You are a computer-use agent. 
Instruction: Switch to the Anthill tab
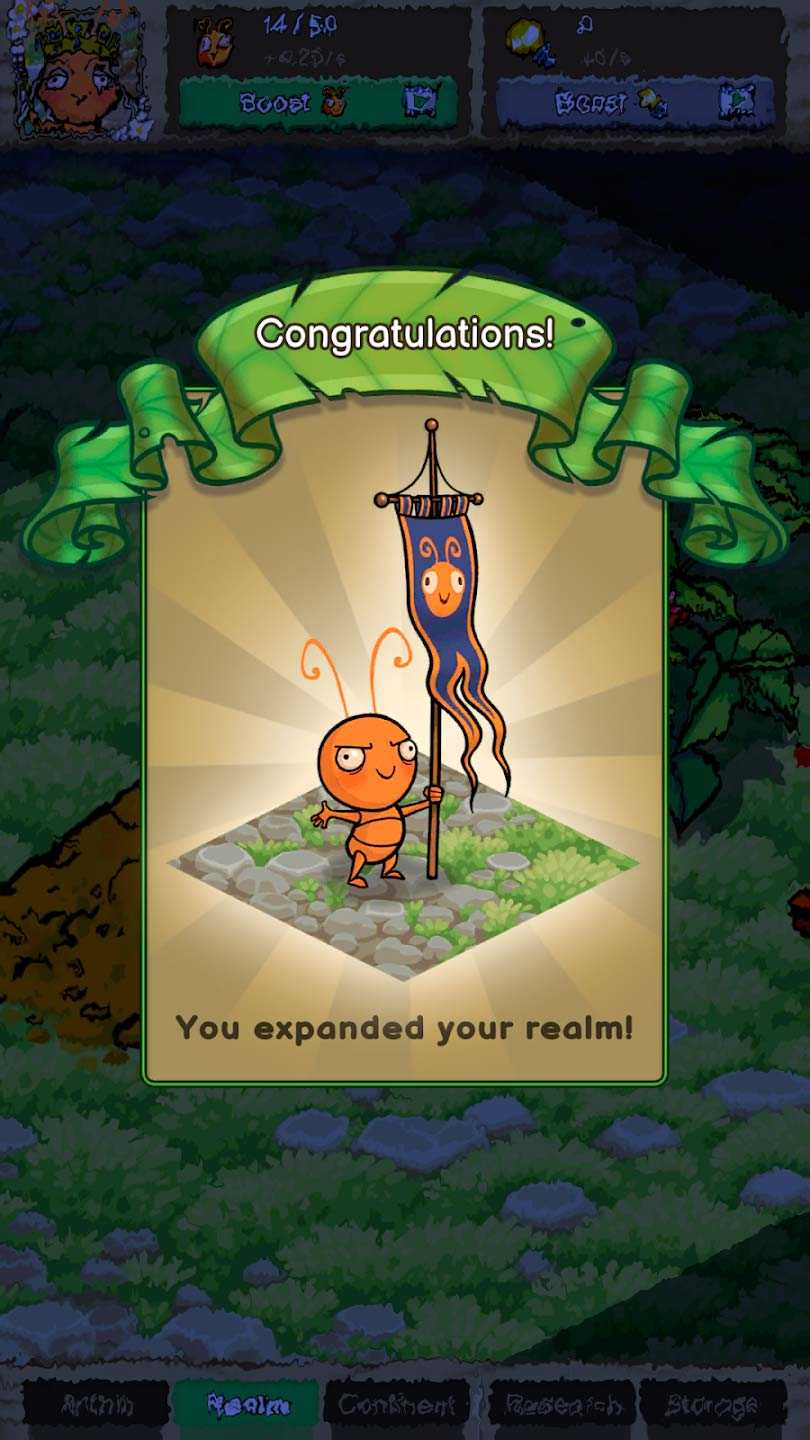[x=96, y=1405]
